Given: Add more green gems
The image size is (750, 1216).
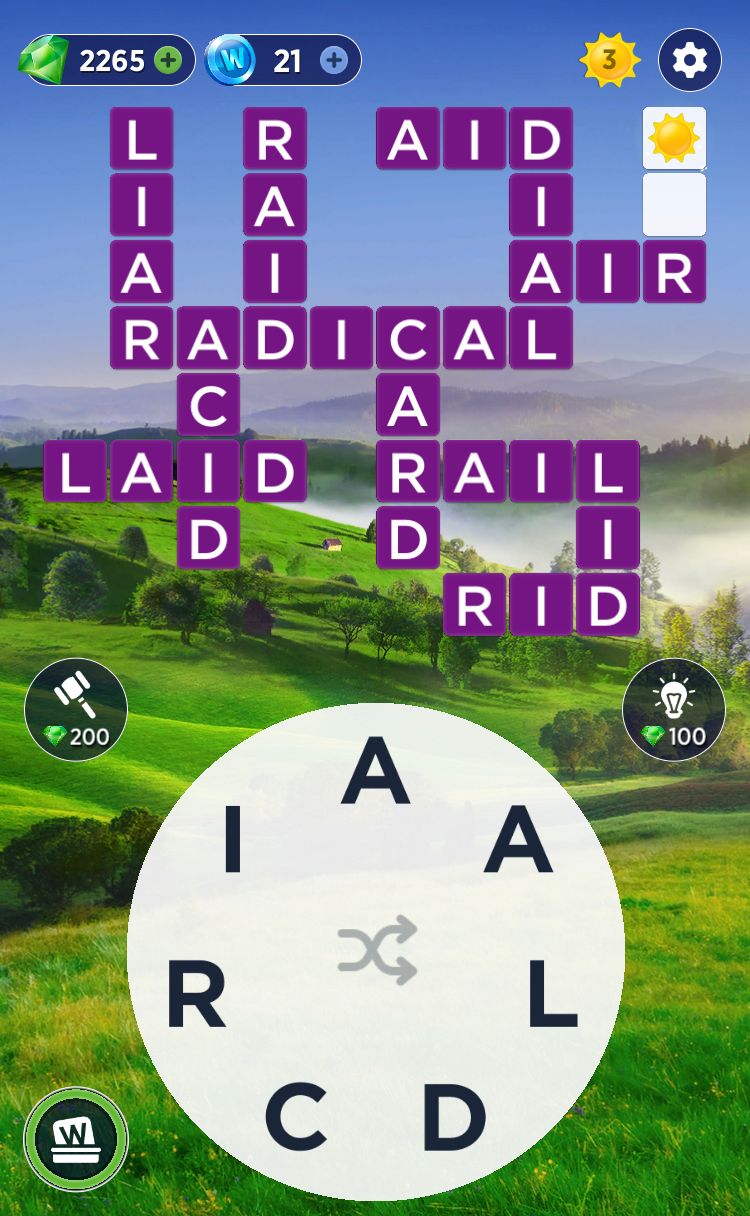Looking at the screenshot, I should [168, 61].
